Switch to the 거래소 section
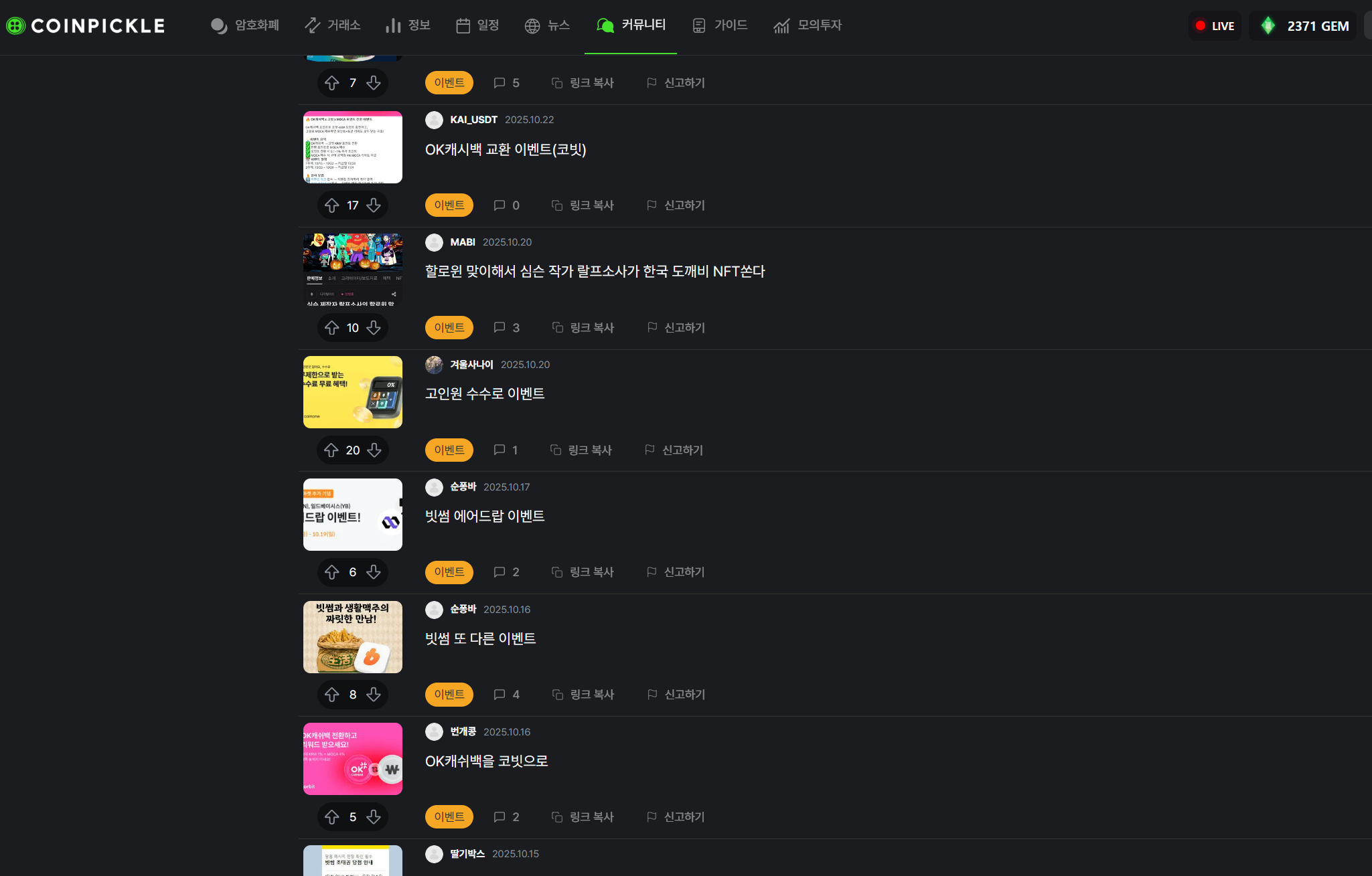This screenshot has width=1372, height=876. pos(333,25)
